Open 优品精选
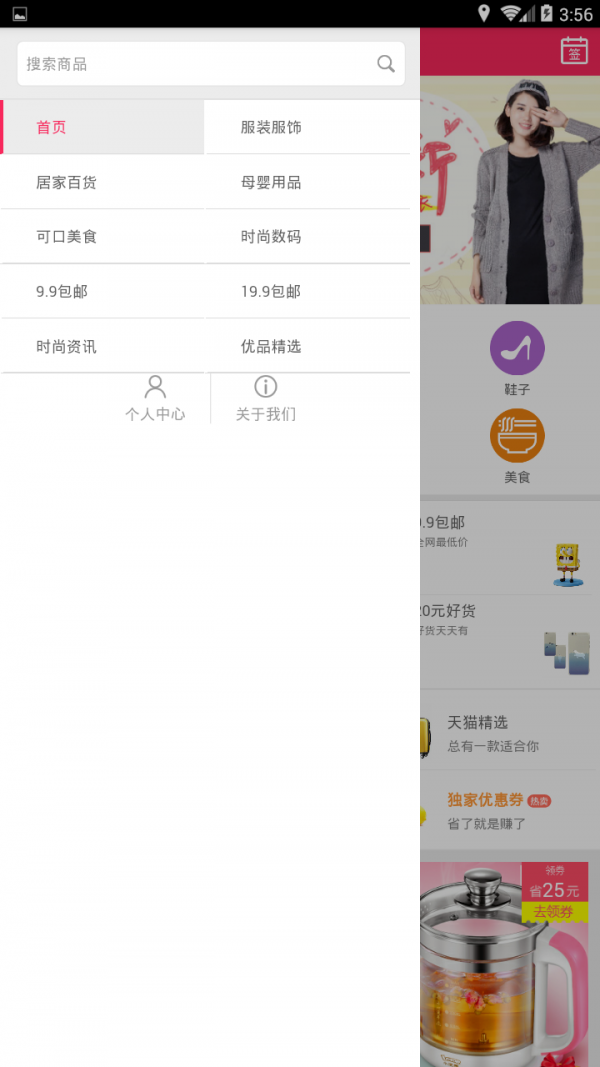This screenshot has height=1067, width=600. point(308,346)
